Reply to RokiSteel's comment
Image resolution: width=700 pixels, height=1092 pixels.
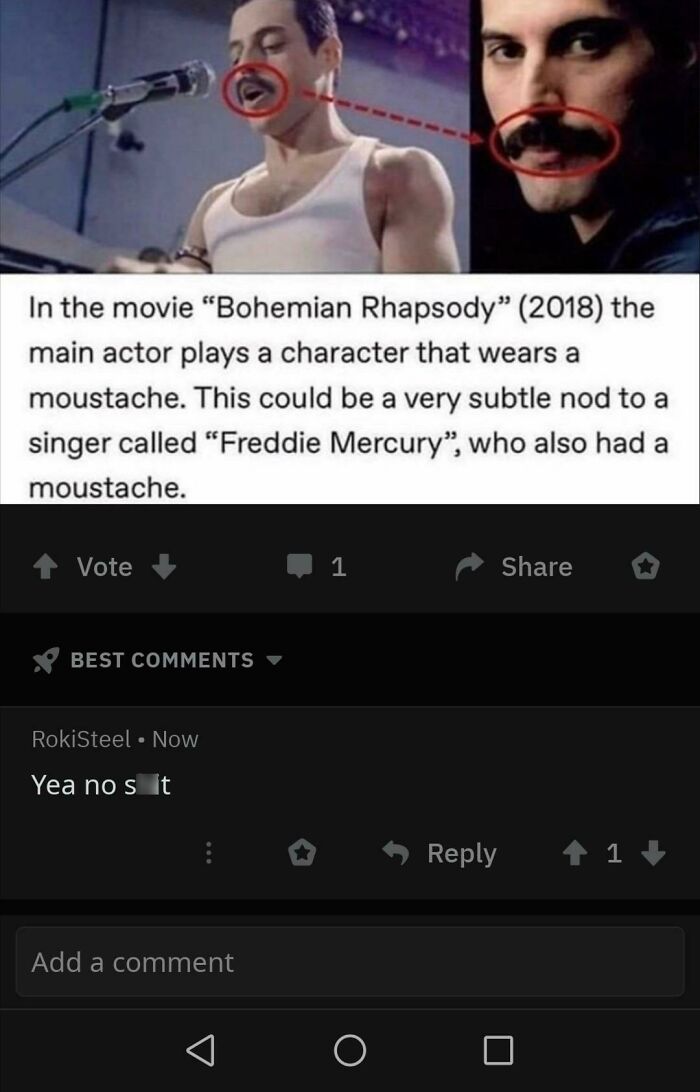[x=441, y=853]
